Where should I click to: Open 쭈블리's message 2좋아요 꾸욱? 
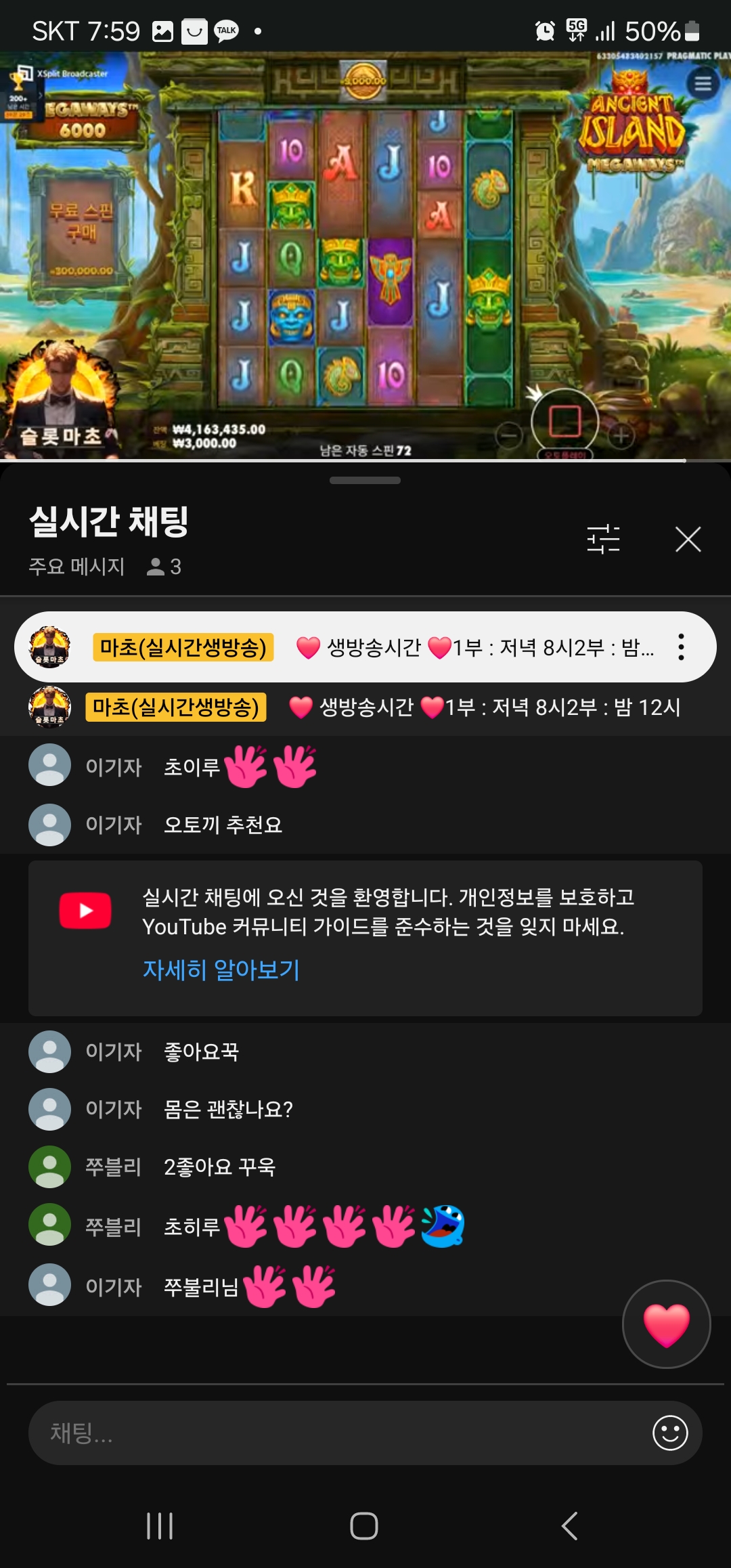[x=219, y=1167]
